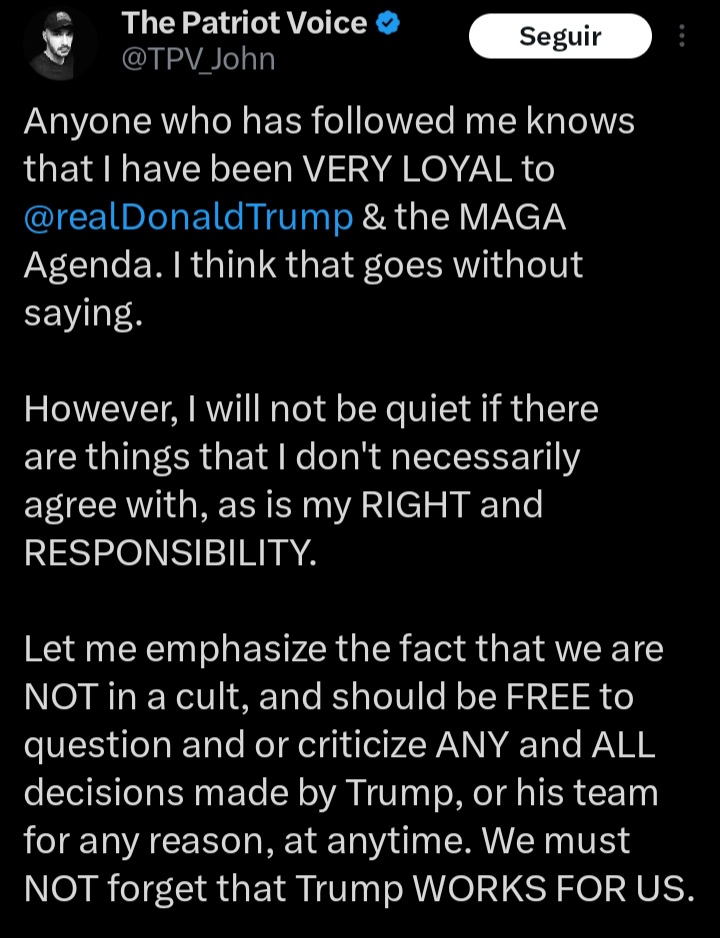This screenshot has width=720, height=938.
Task: Click the more-options icon in the corner
Action: [682, 35]
